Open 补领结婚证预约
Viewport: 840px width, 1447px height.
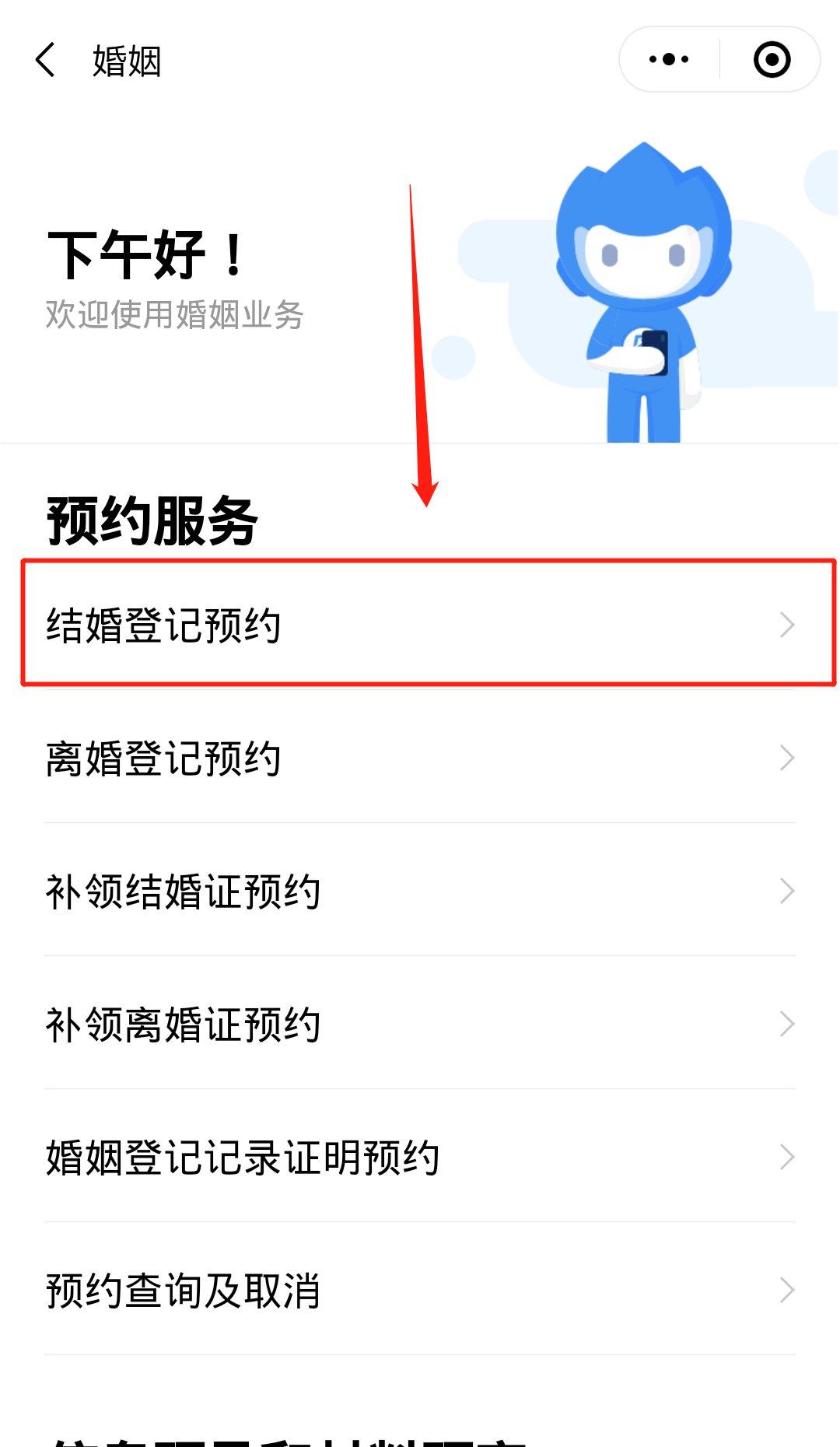point(420,891)
